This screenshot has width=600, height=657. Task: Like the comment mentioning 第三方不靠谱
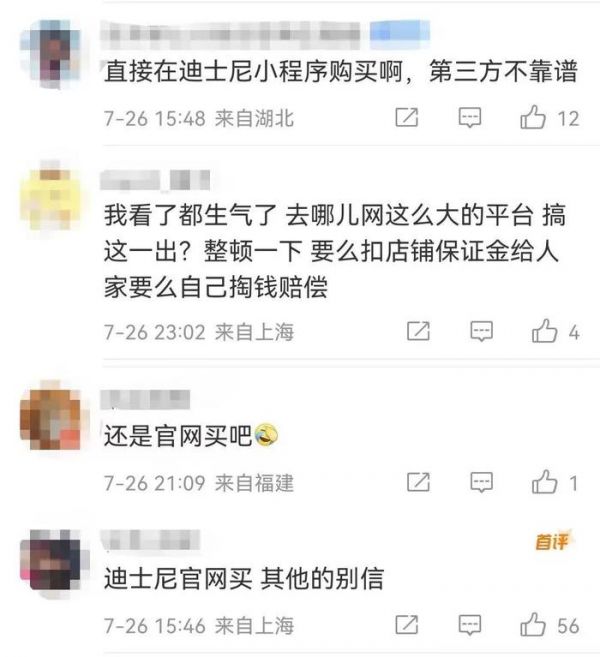[x=533, y=118]
